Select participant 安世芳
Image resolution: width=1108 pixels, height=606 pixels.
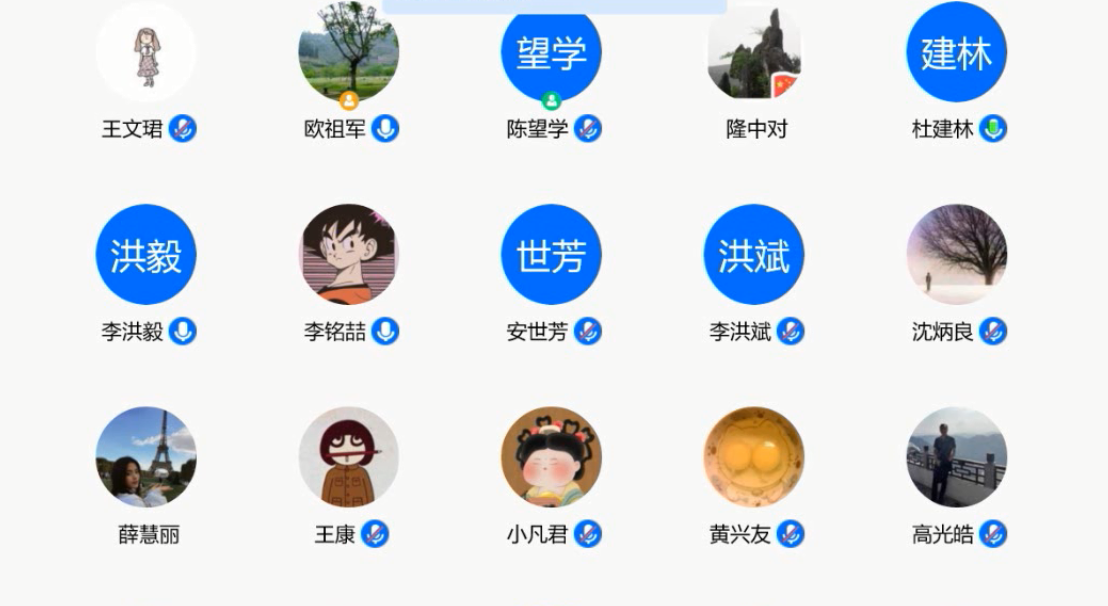pos(551,254)
